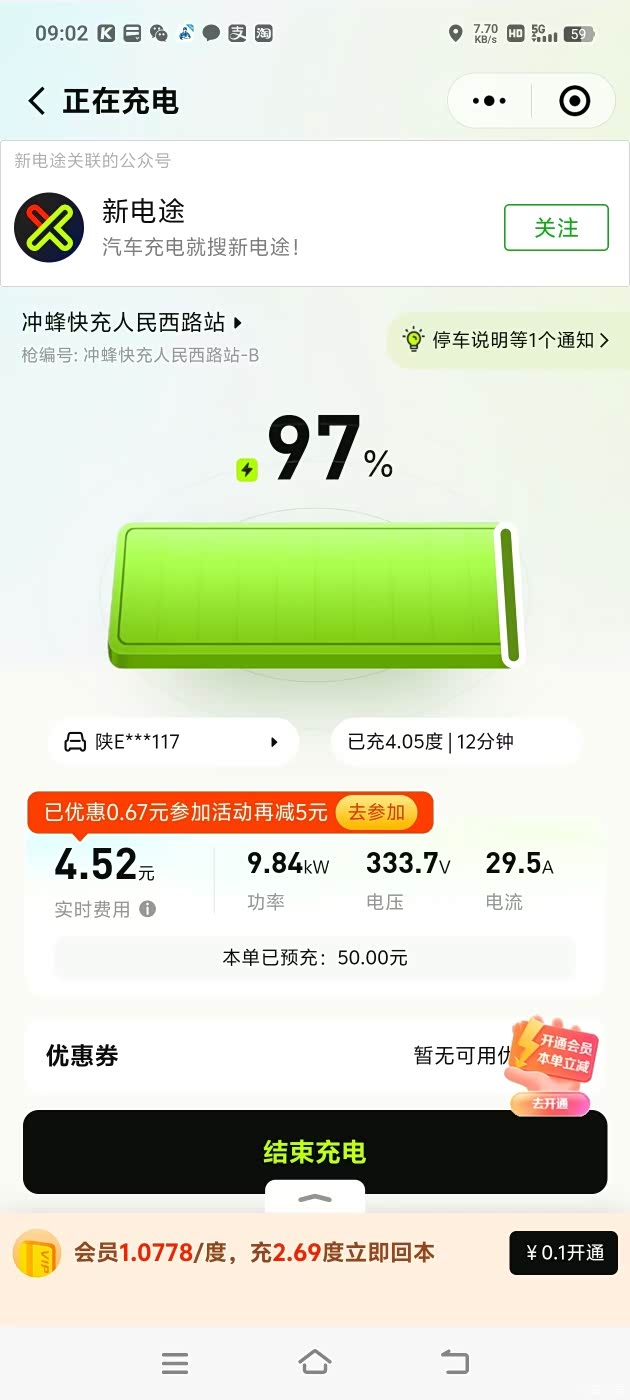Tap the 去开通 membership floating badge
This screenshot has height=1400, width=630.
tap(550, 1103)
